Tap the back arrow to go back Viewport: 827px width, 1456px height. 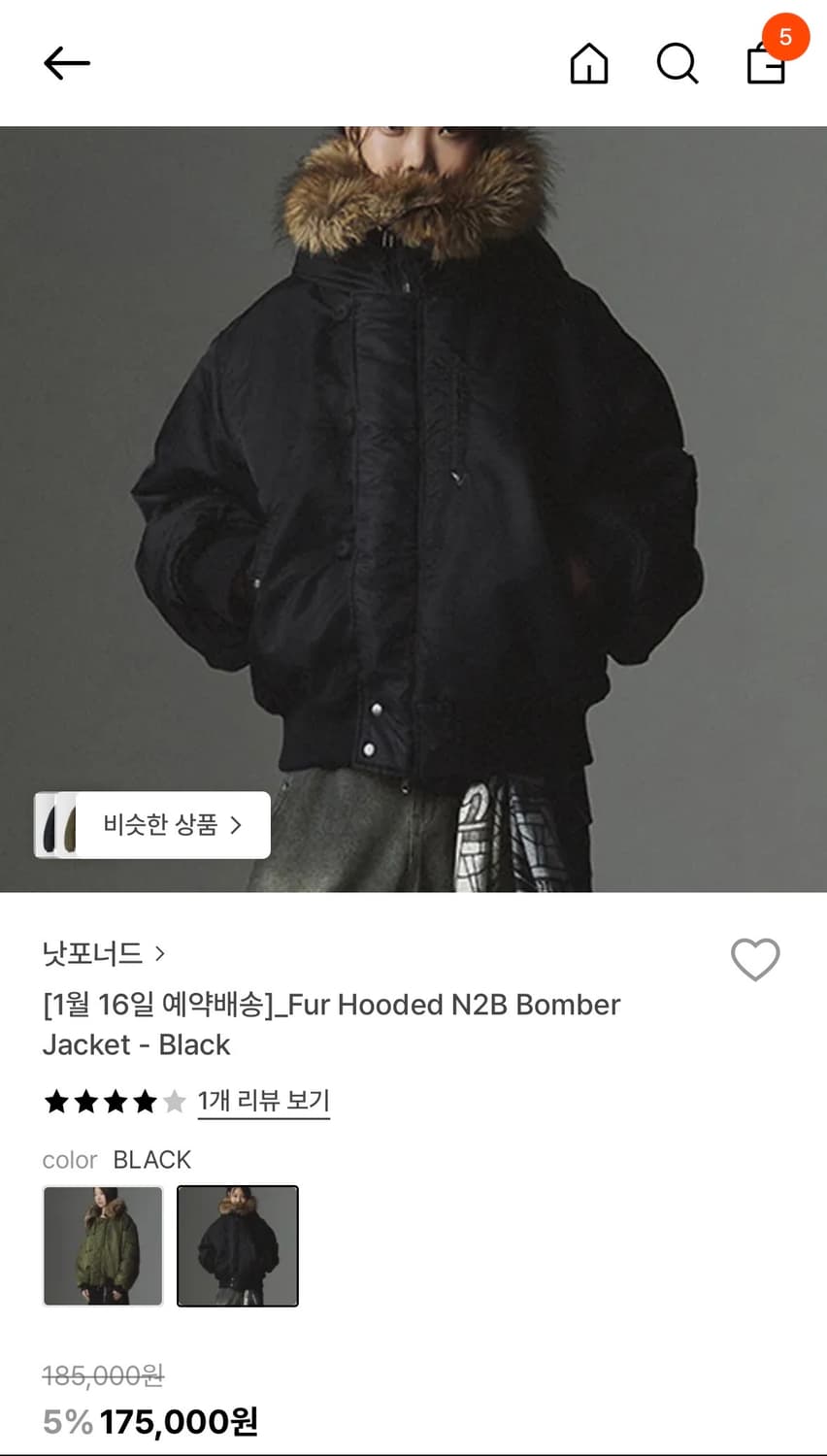(66, 63)
